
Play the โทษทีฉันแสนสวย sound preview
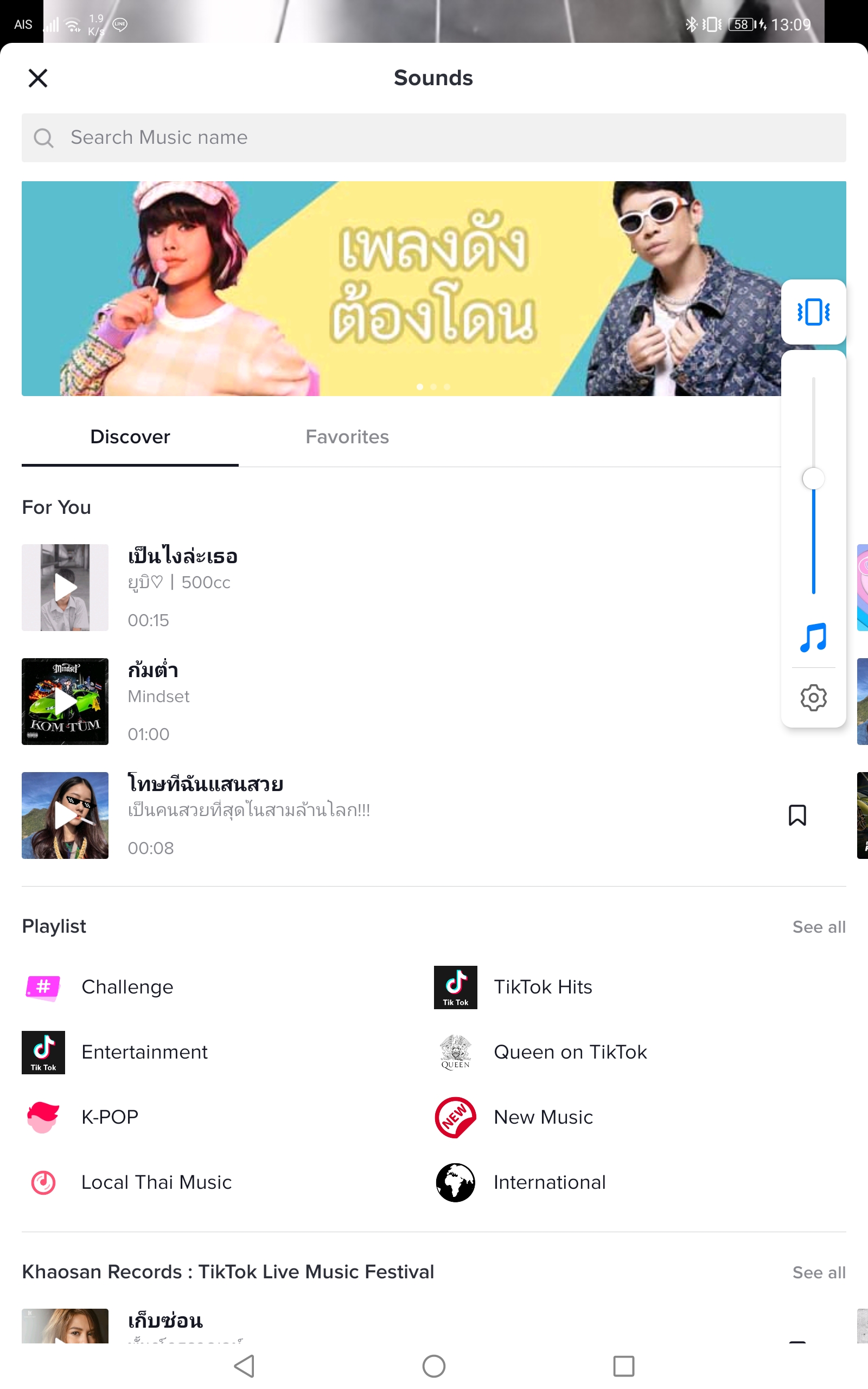click(65, 815)
